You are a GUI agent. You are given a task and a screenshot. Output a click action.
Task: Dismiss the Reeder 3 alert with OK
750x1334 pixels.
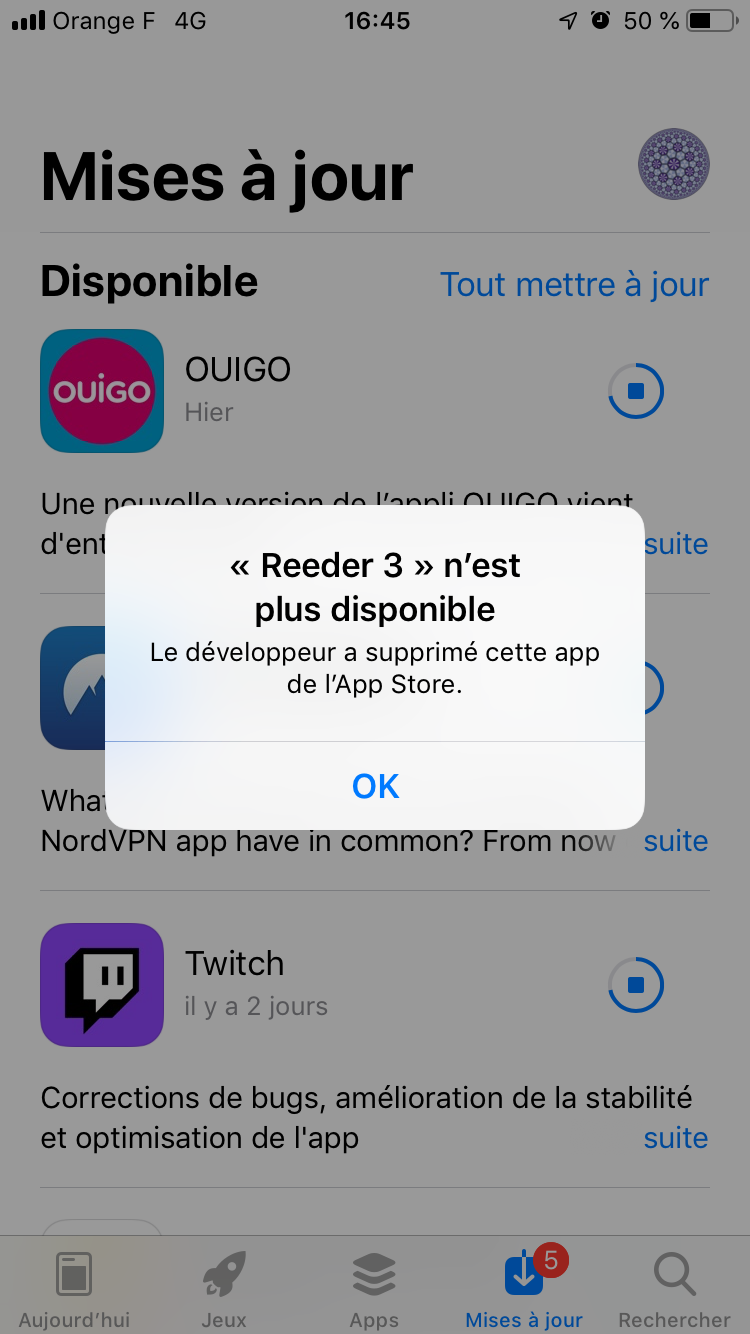tap(375, 786)
